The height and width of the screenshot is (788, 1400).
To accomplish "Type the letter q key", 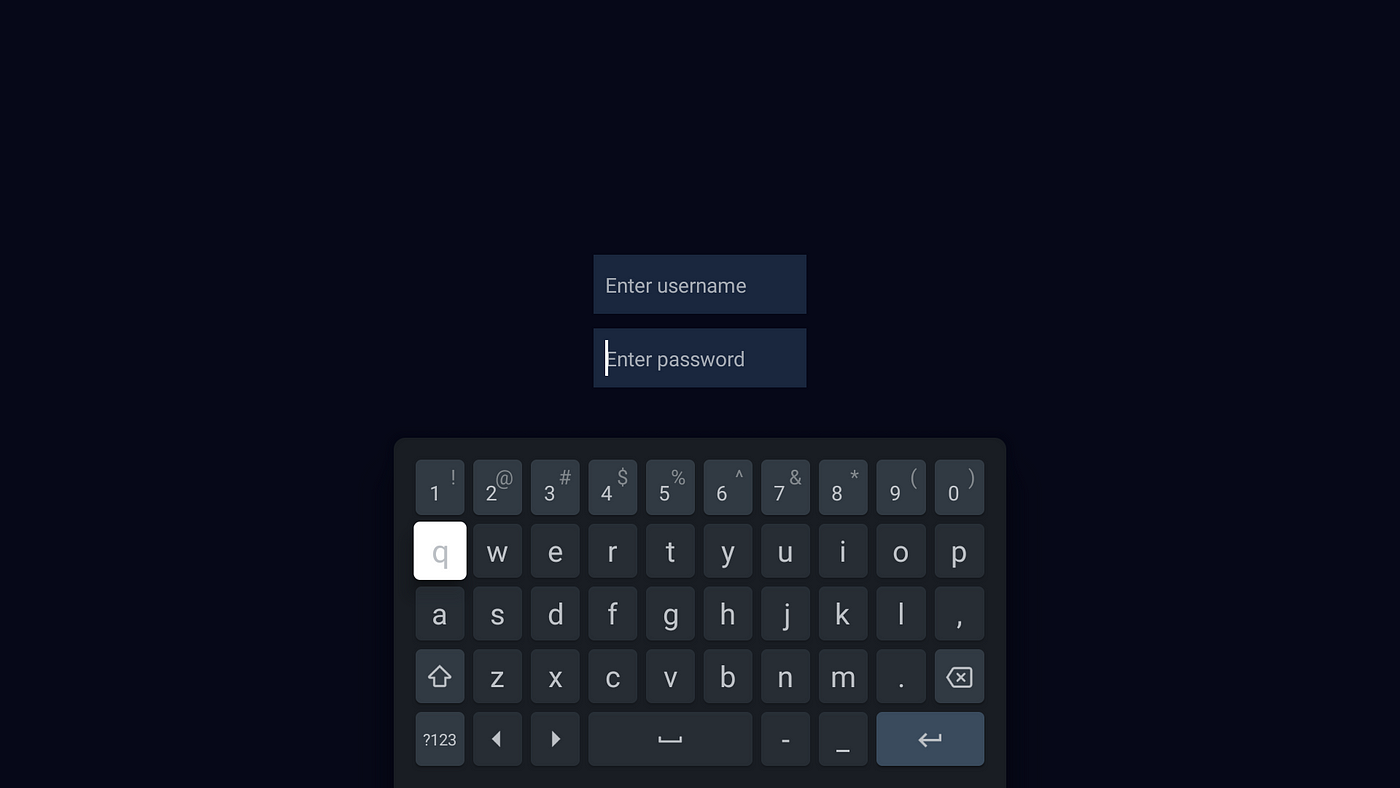I will [x=440, y=551].
